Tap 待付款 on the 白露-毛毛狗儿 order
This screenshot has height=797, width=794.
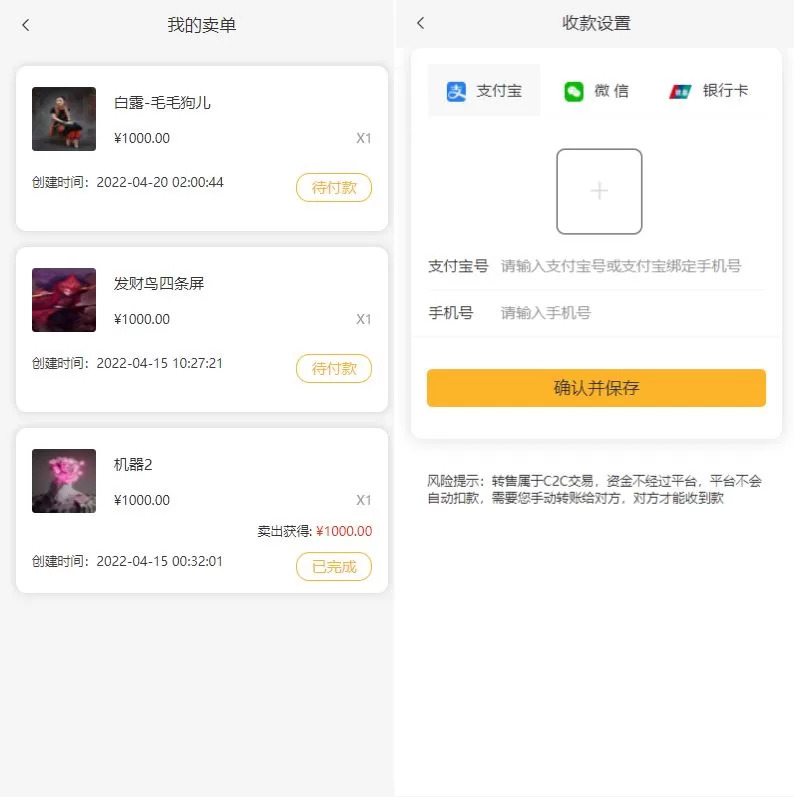tap(334, 187)
